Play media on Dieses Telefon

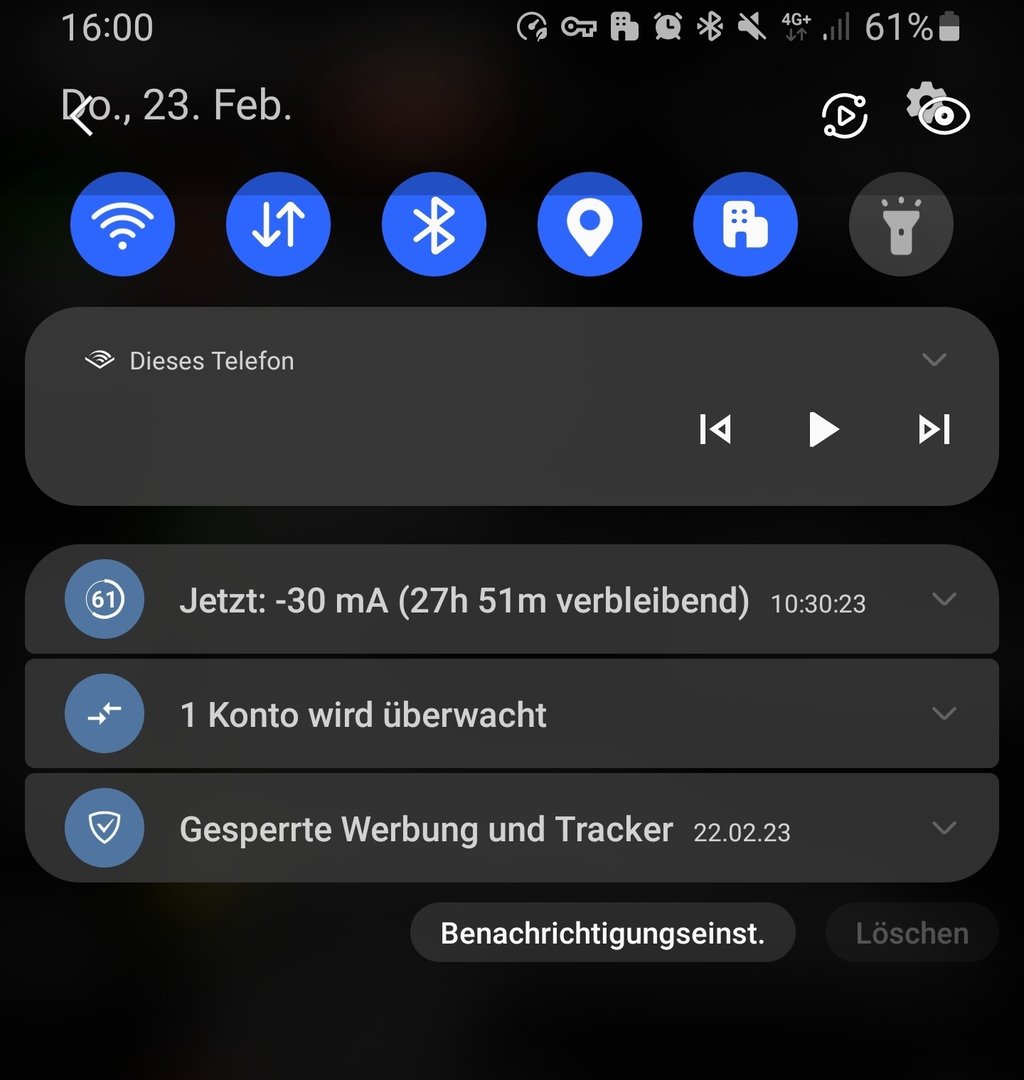pos(823,429)
